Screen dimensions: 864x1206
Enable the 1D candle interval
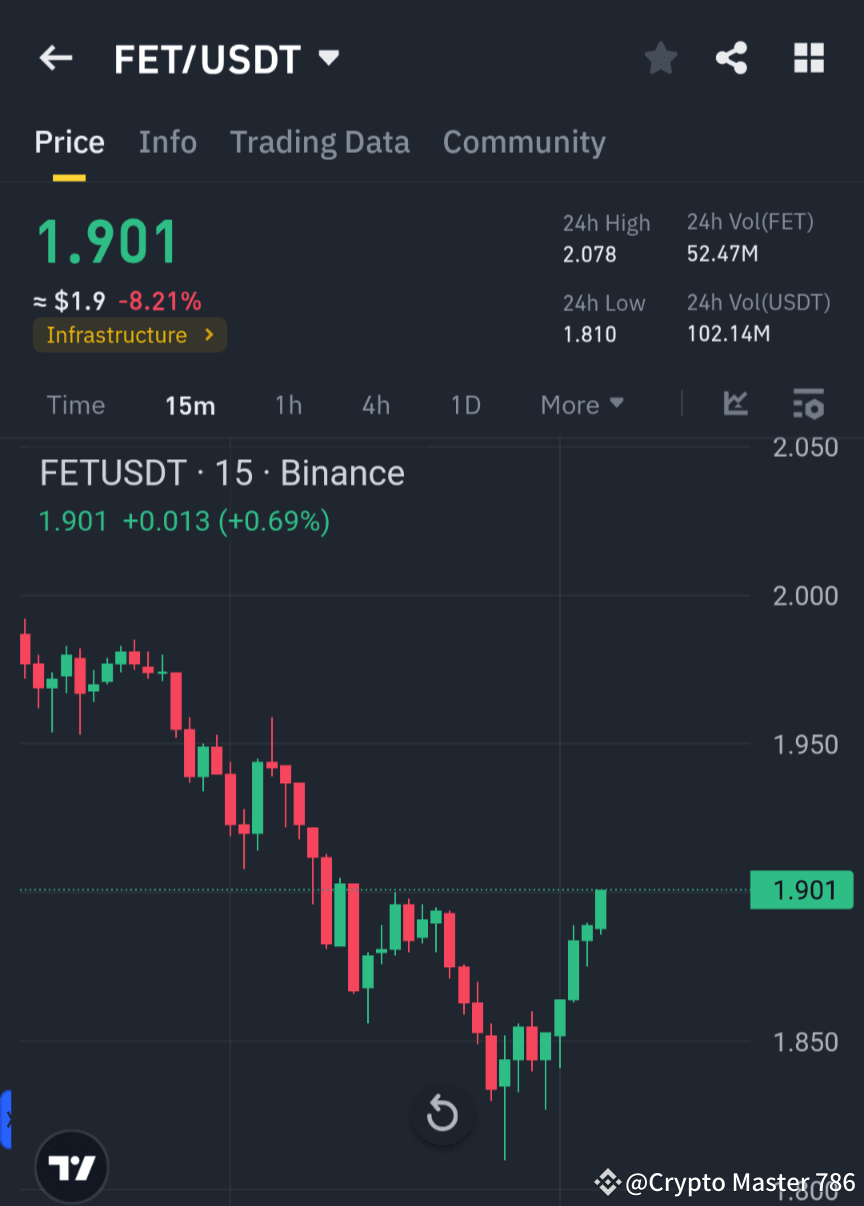point(464,404)
